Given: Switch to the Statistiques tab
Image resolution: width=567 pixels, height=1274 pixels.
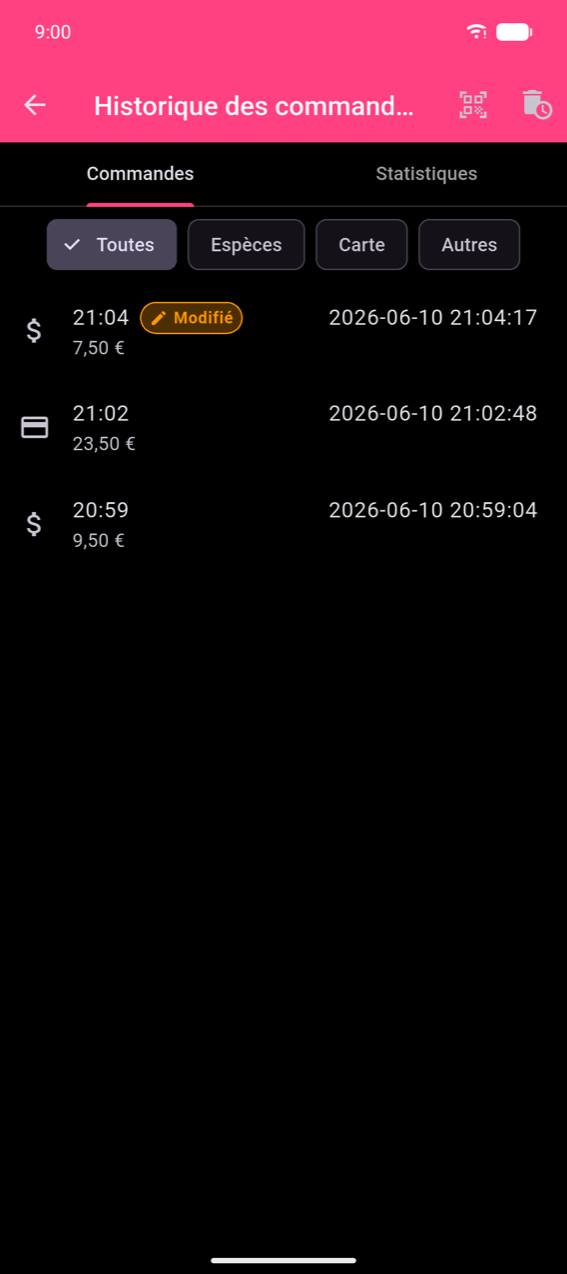Looking at the screenshot, I should [426, 174].
